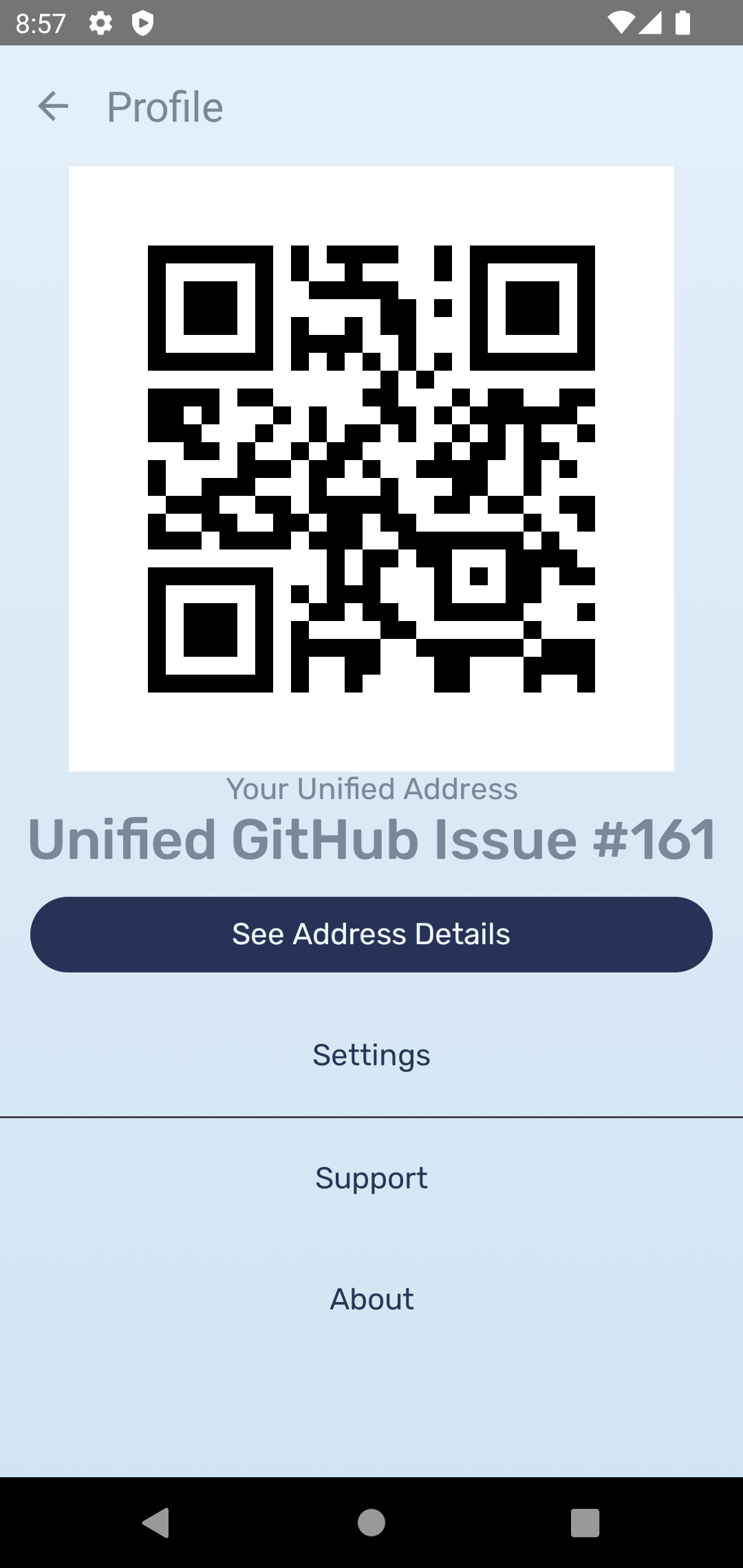View the About section
Image resolution: width=743 pixels, height=1568 pixels.
(x=371, y=1298)
